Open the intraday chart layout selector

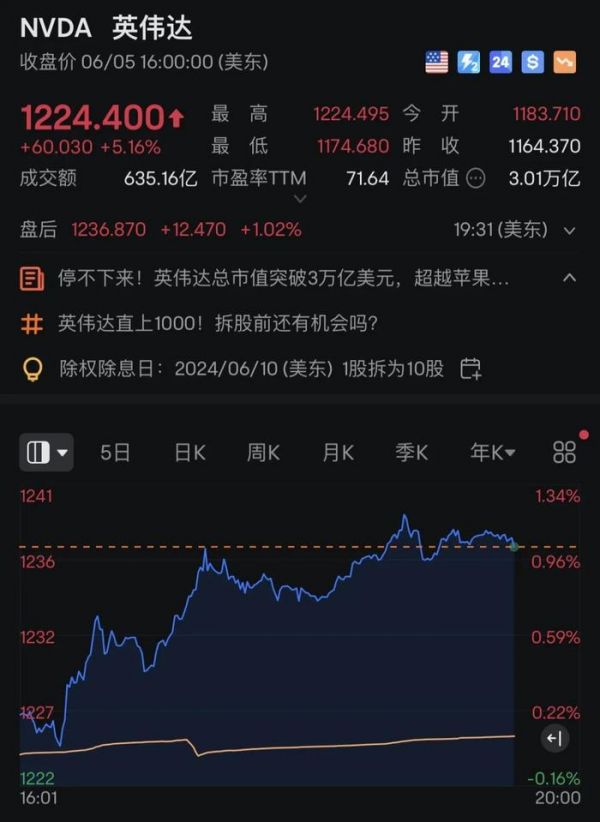coord(46,452)
